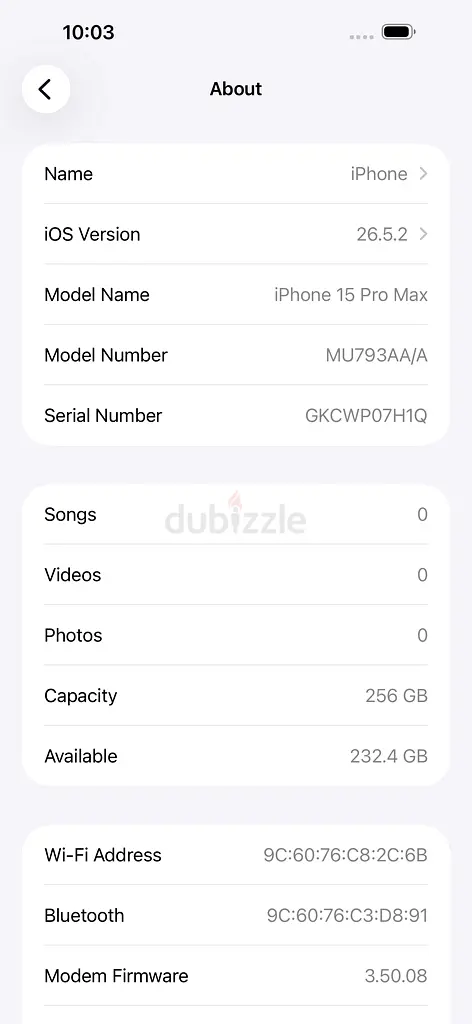
Task: Go back from the About page
Action: coord(46,89)
